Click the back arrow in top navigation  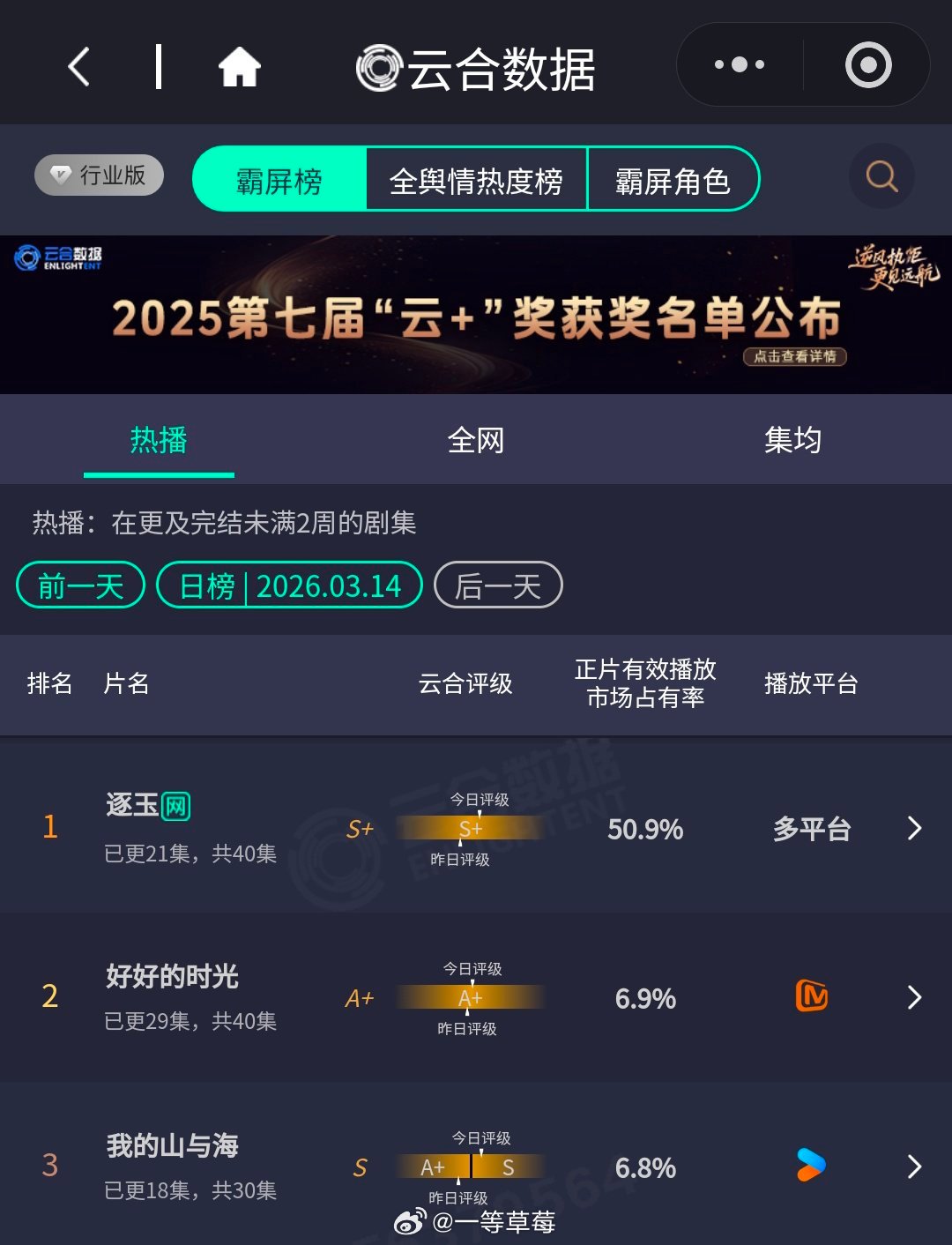tap(78, 64)
